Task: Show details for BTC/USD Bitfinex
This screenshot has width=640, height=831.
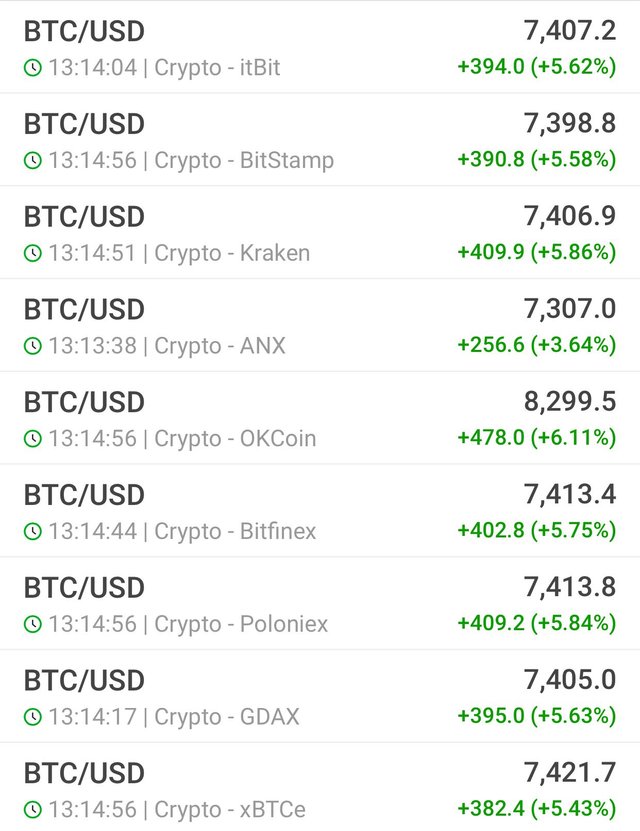Action: [320, 512]
